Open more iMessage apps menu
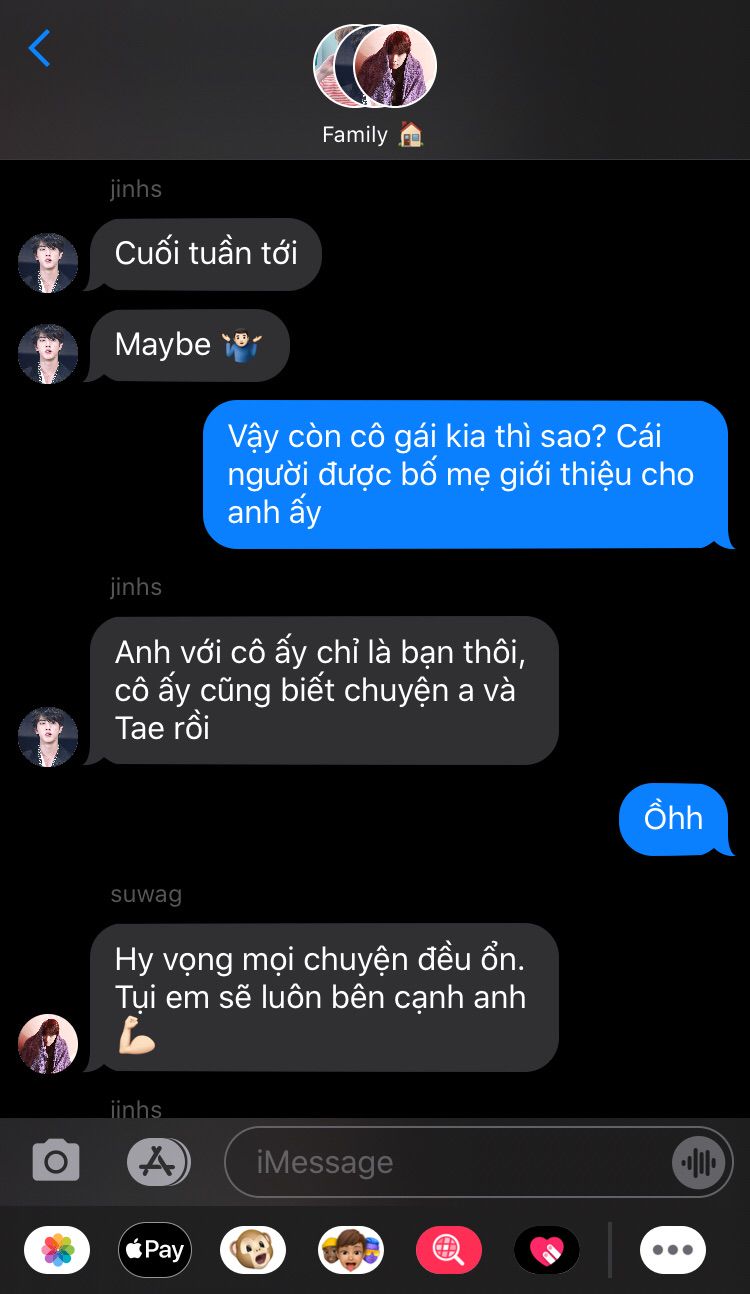The image size is (750, 1294). (673, 1249)
